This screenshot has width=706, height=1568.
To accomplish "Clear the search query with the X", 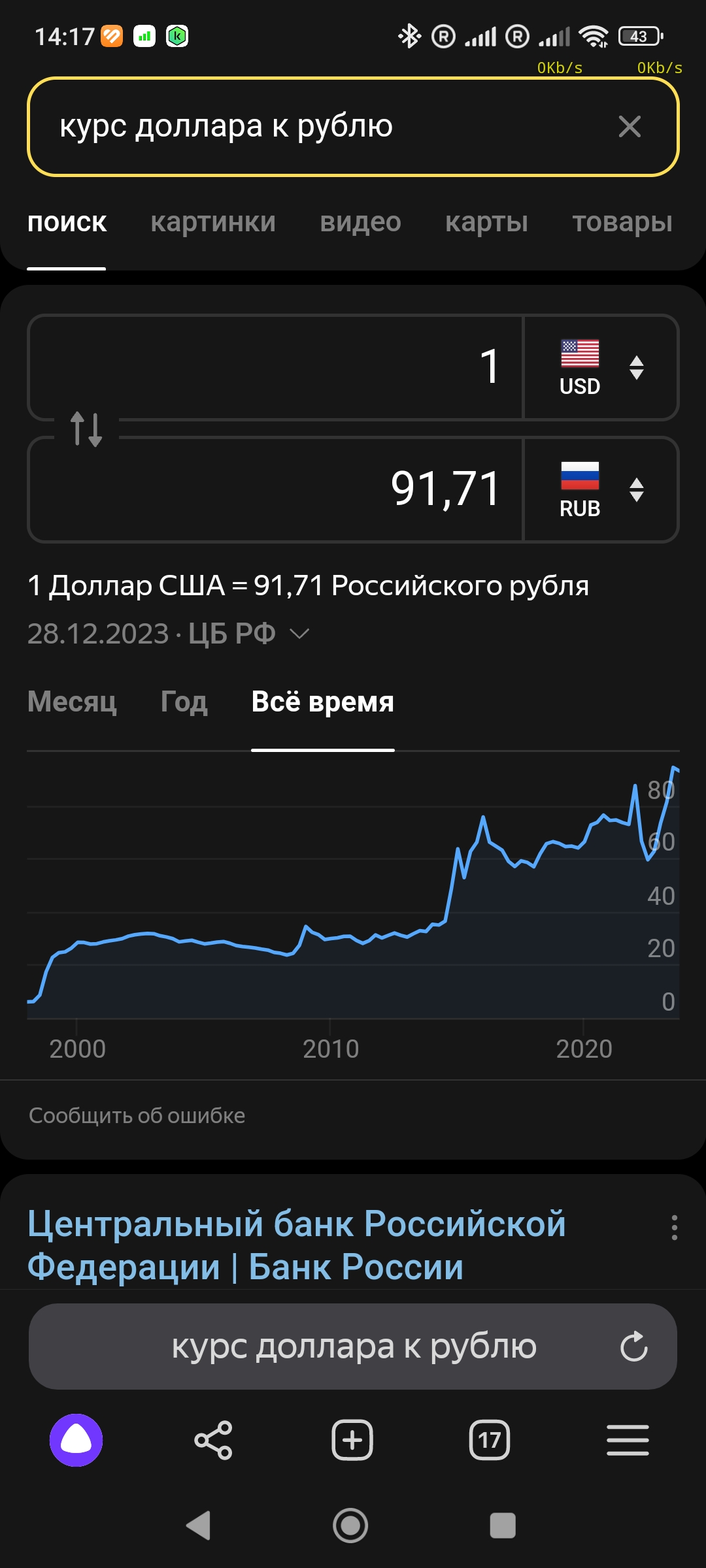I will coord(630,127).
